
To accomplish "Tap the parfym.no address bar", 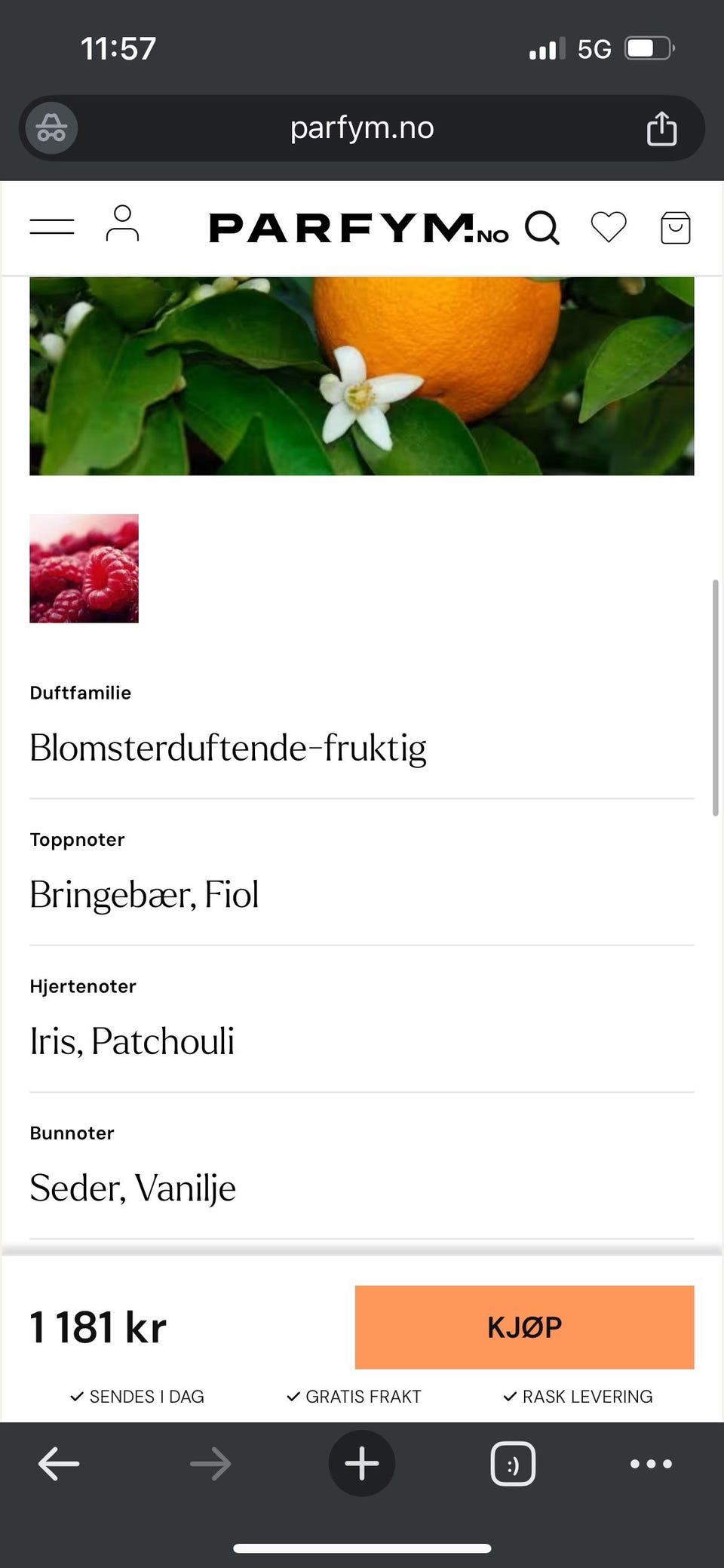I will coord(361,128).
